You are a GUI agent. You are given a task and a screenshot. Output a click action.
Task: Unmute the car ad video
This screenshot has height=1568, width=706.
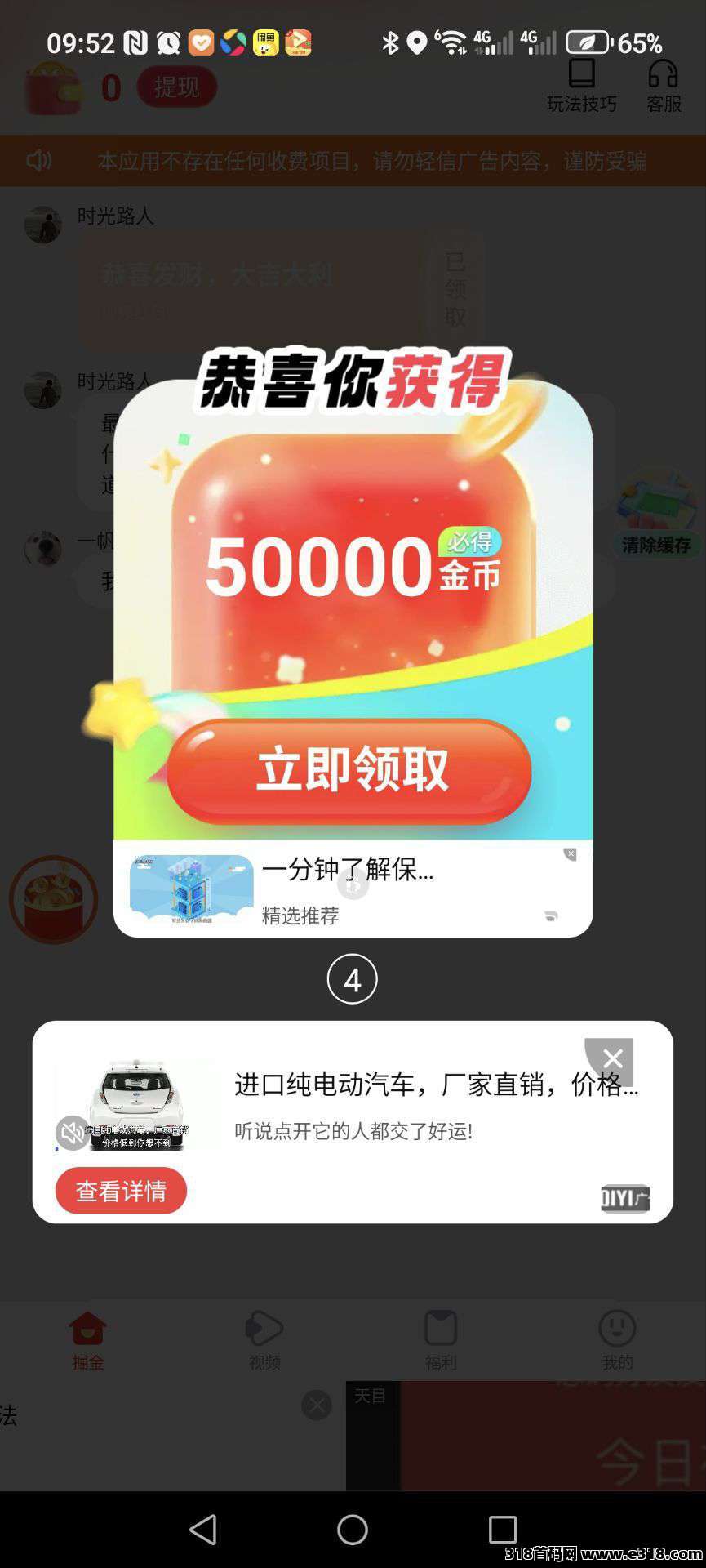click(72, 1133)
